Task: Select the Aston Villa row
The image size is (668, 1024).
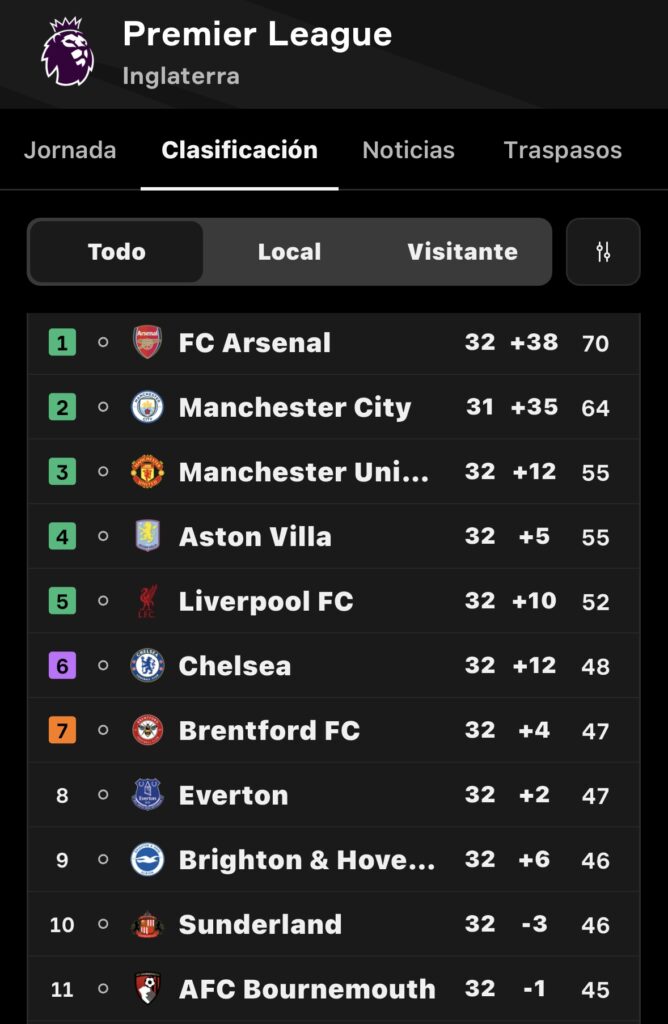Action: pos(254,537)
